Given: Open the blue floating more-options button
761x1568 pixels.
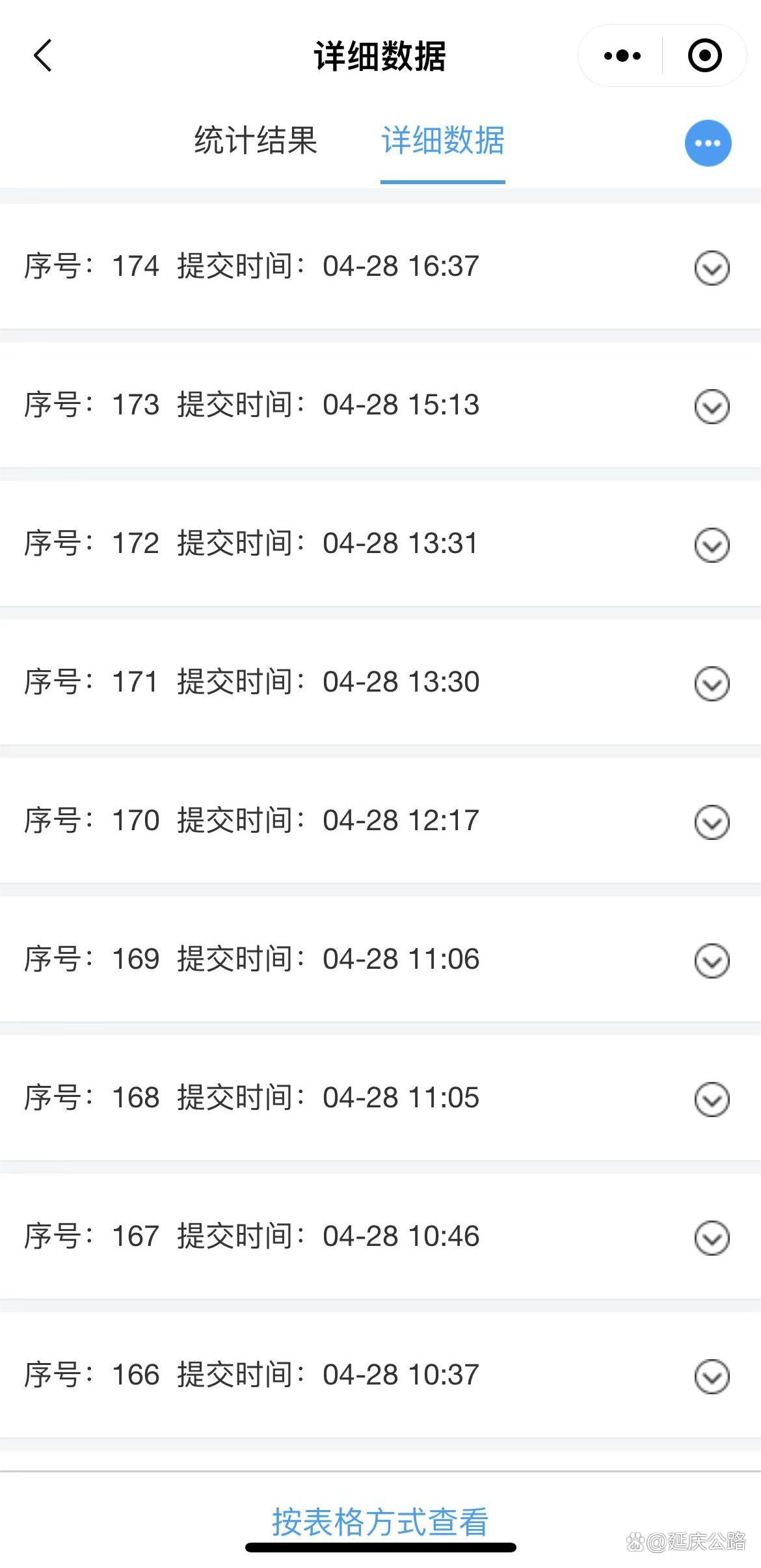Looking at the screenshot, I should [708, 143].
